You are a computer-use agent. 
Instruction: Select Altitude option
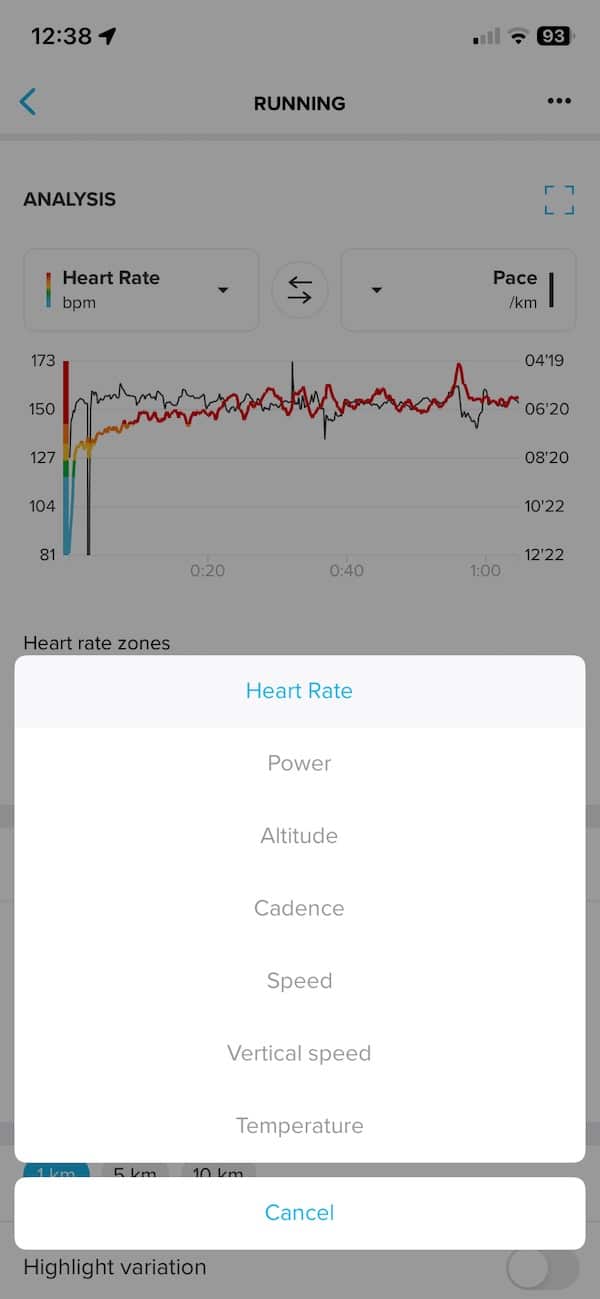pyautogui.click(x=299, y=836)
